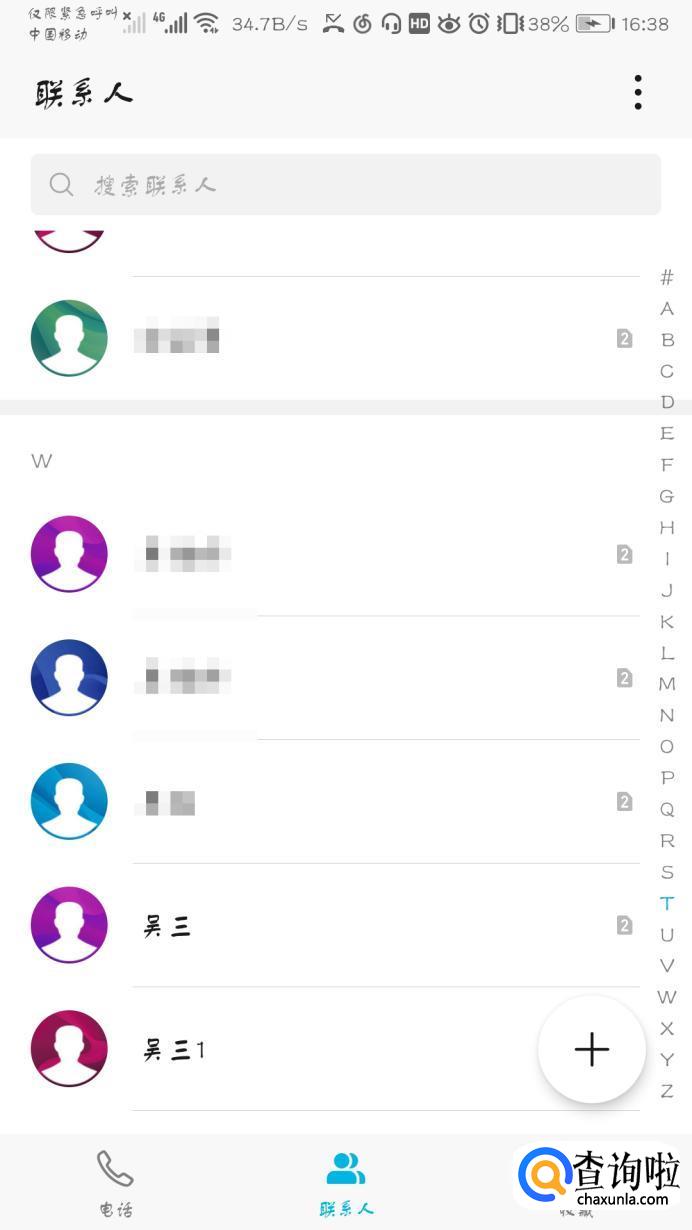Screen dimensions: 692x1230
Task: Jump to letter Z in index
Action: [667, 1091]
